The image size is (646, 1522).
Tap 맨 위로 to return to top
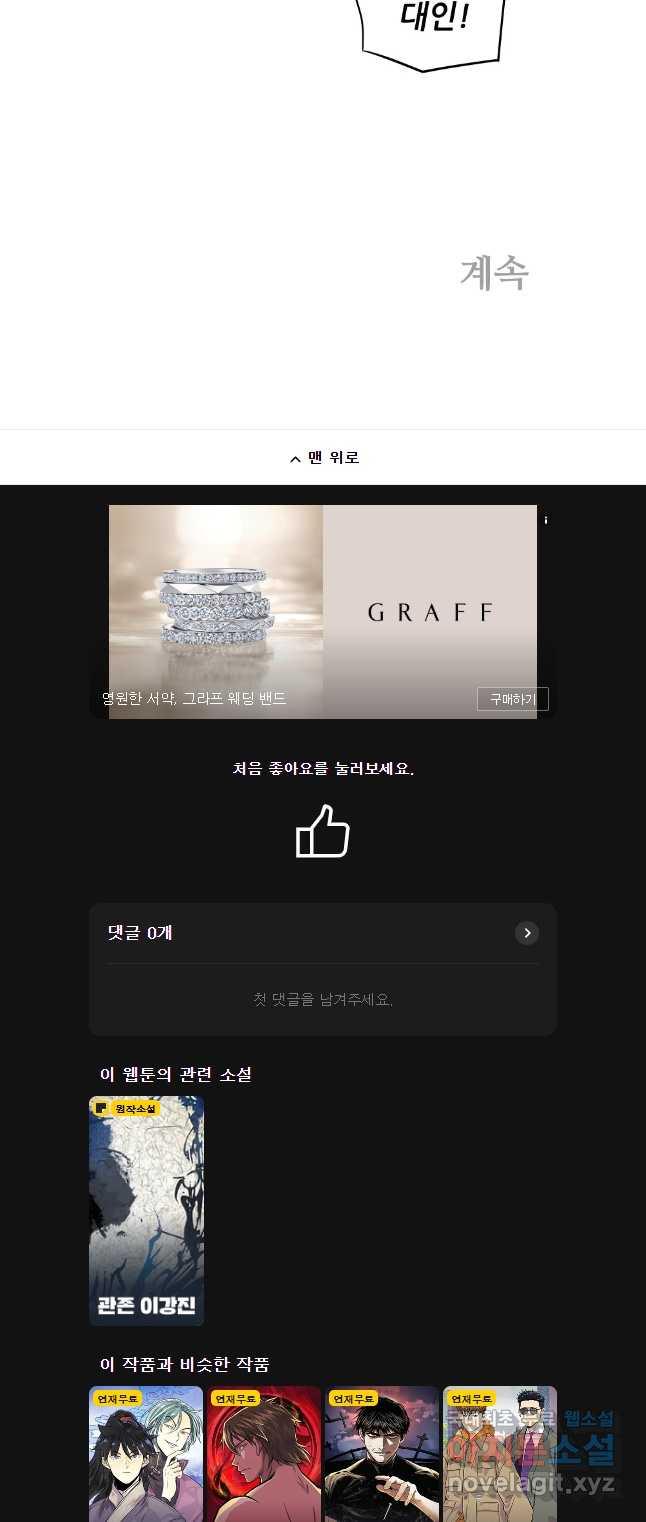click(323, 458)
